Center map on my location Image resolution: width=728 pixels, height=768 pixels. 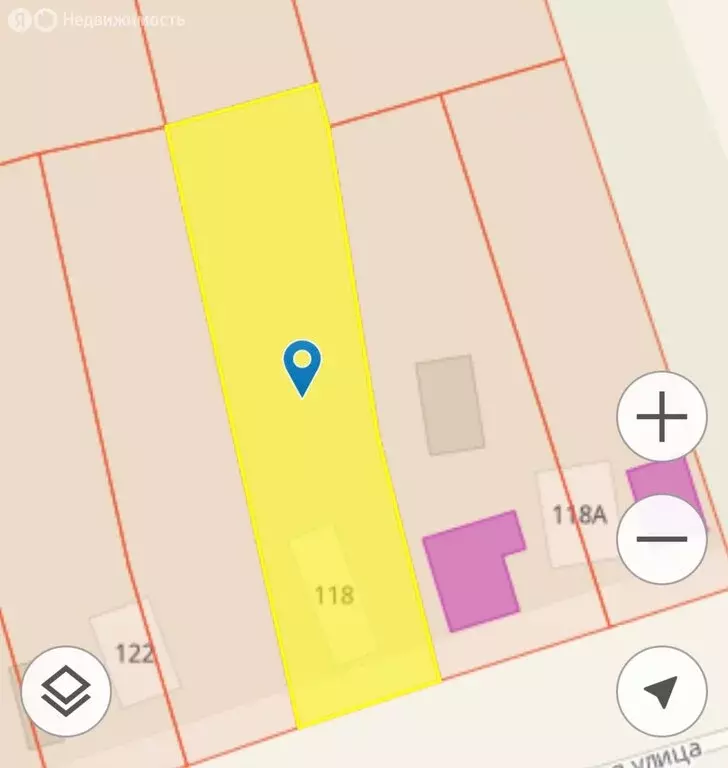pyautogui.click(x=662, y=691)
